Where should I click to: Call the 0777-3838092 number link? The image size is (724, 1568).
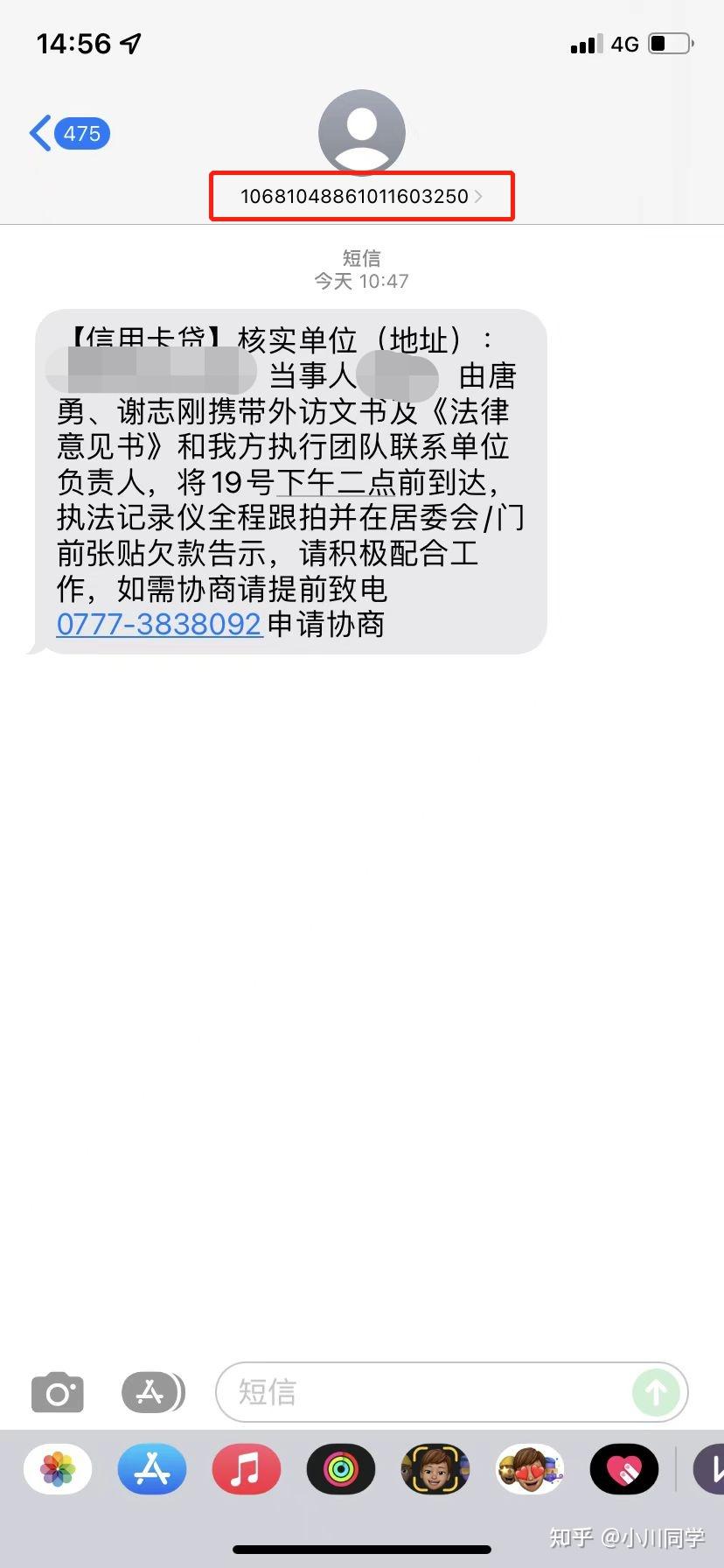click(x=158, y=624)
